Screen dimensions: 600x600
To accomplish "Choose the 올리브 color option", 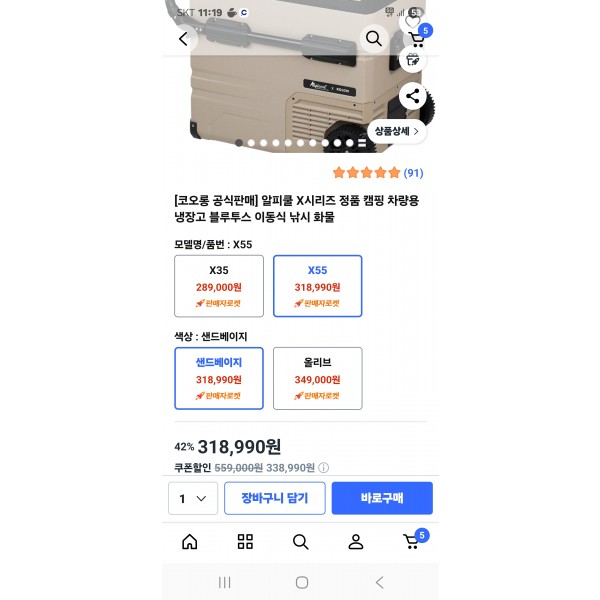I will tap(317, 378).
